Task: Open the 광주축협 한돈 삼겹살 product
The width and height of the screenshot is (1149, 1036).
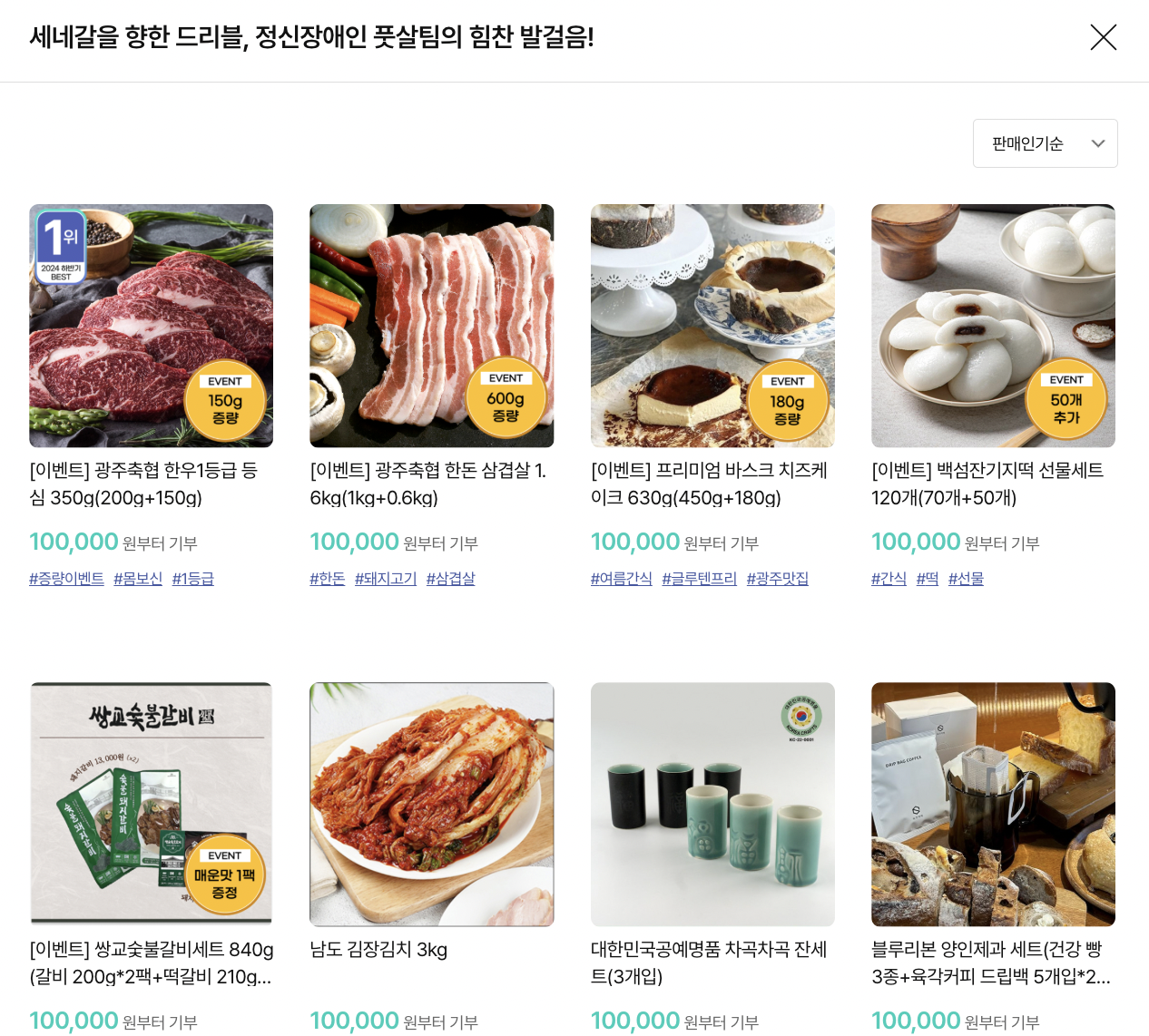Action: 431,326
